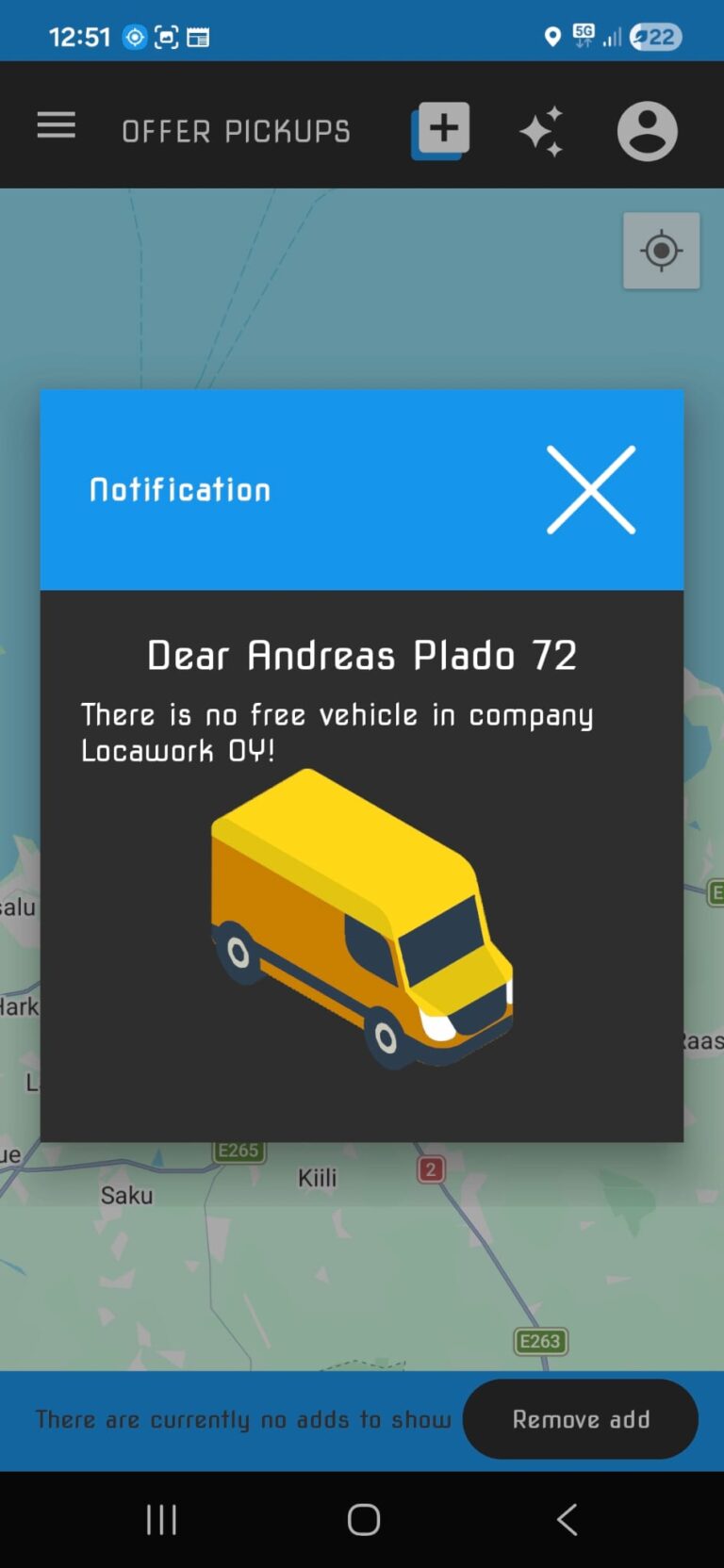724x1568 pixels.
Task: Open the user profile icon
Action: 647,131
